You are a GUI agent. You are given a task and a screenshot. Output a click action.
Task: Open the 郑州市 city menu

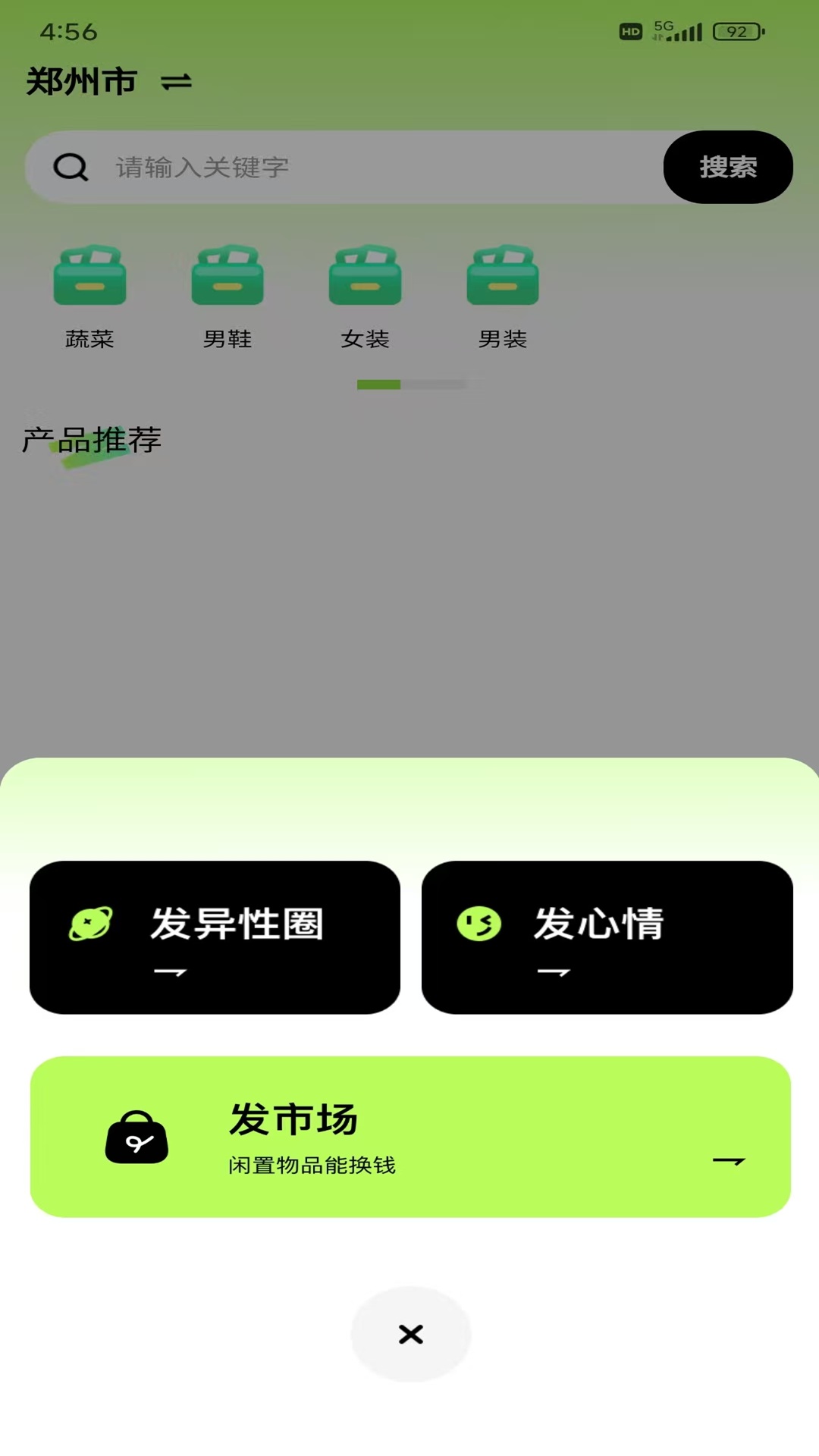80,82
